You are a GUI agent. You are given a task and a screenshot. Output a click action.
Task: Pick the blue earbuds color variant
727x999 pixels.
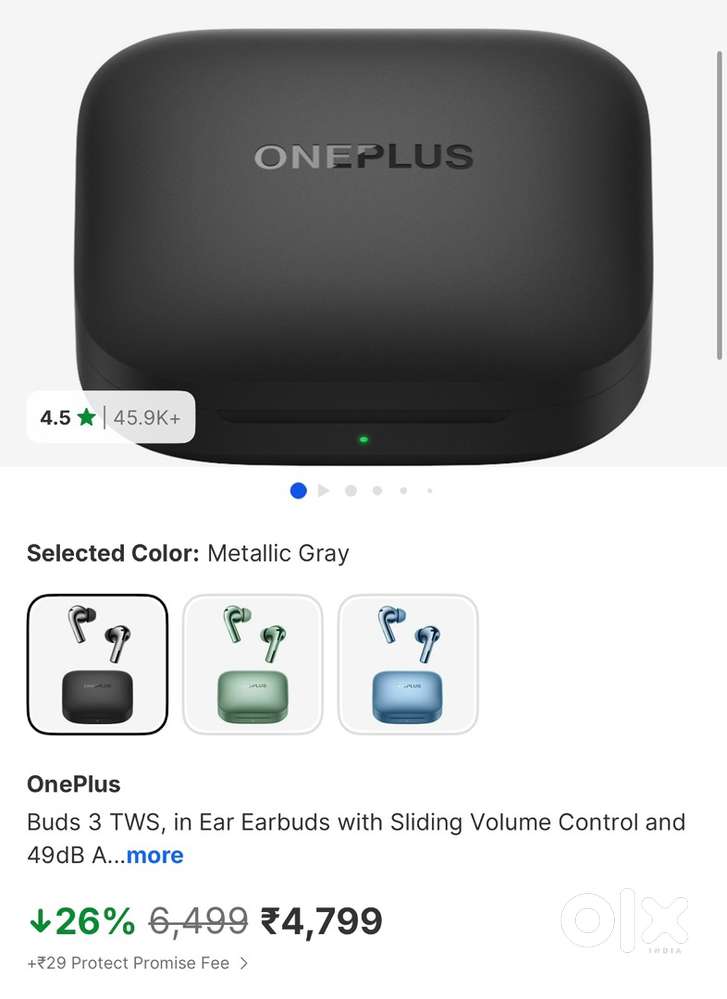(408, 664)
